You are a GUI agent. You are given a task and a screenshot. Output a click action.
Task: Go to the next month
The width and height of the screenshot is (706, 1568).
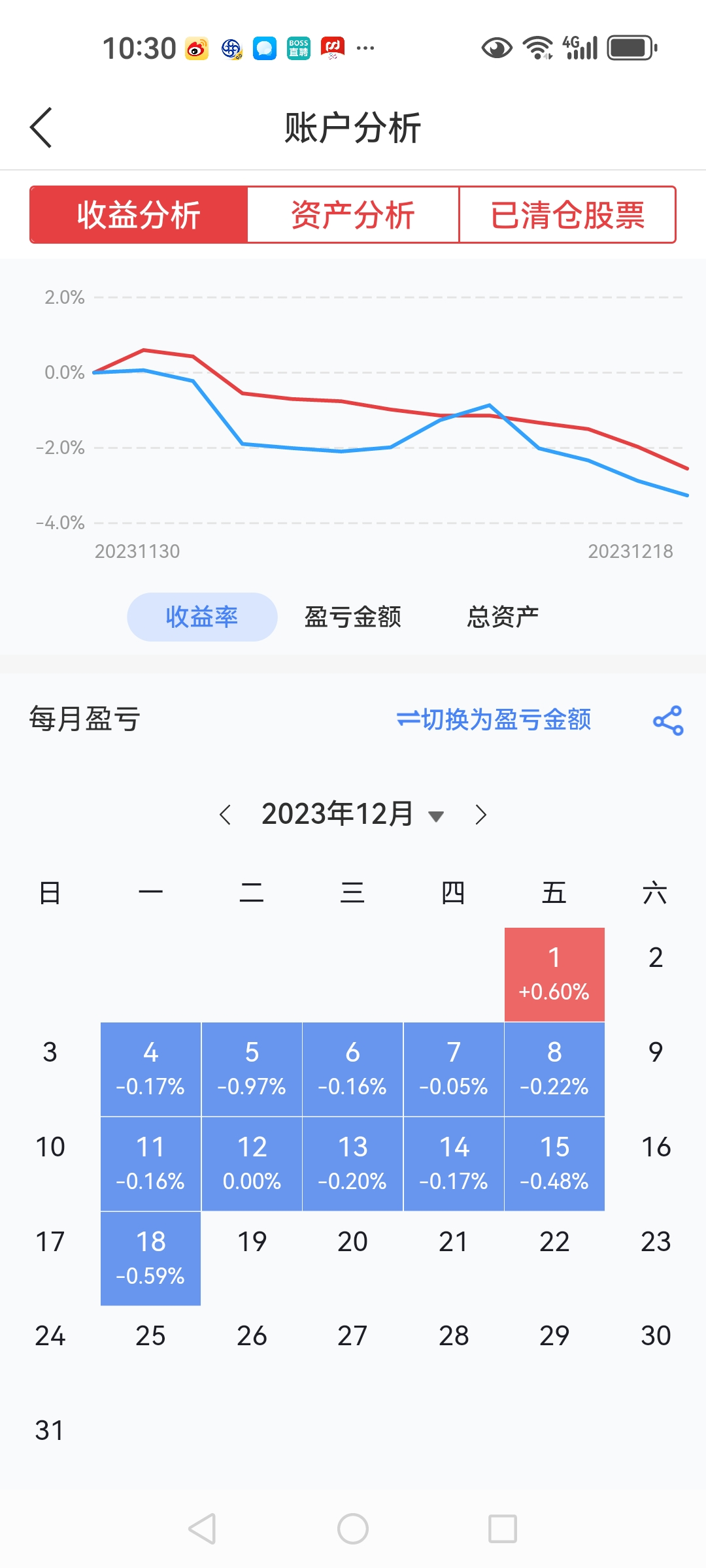(x=480, y=815)
